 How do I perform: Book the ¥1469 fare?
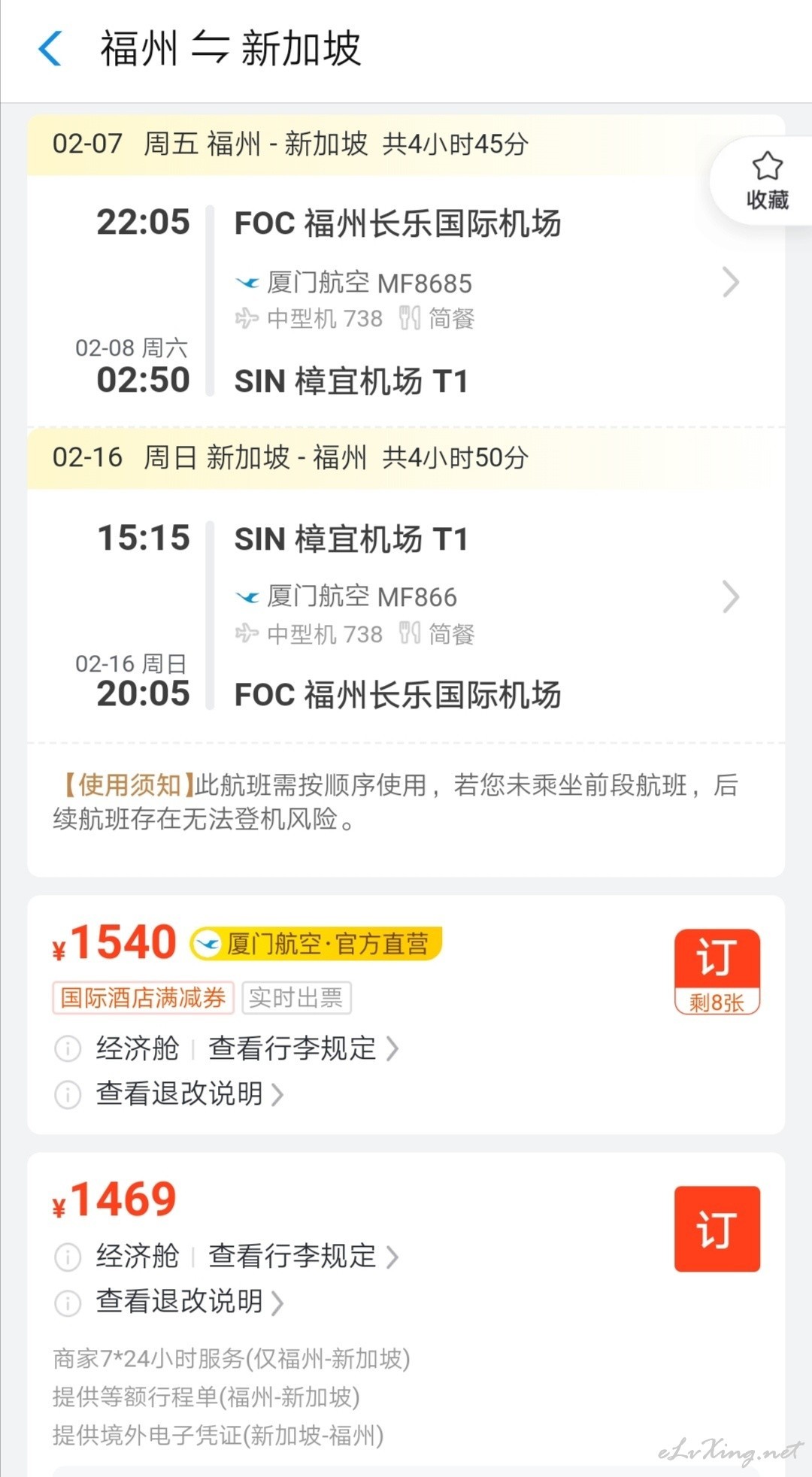[x=717, y=1229]
